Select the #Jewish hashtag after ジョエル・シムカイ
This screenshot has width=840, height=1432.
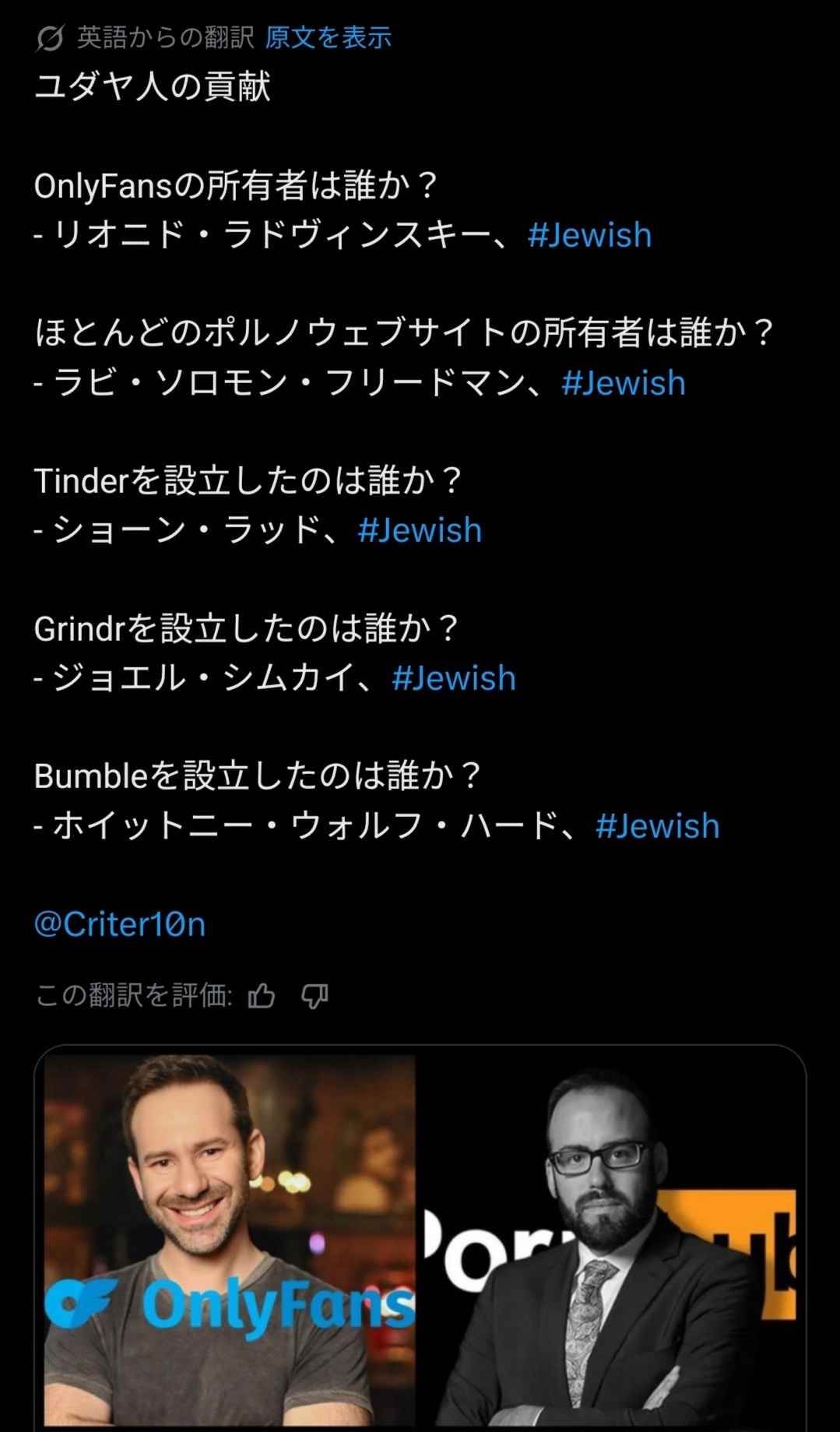coord(454,678)
